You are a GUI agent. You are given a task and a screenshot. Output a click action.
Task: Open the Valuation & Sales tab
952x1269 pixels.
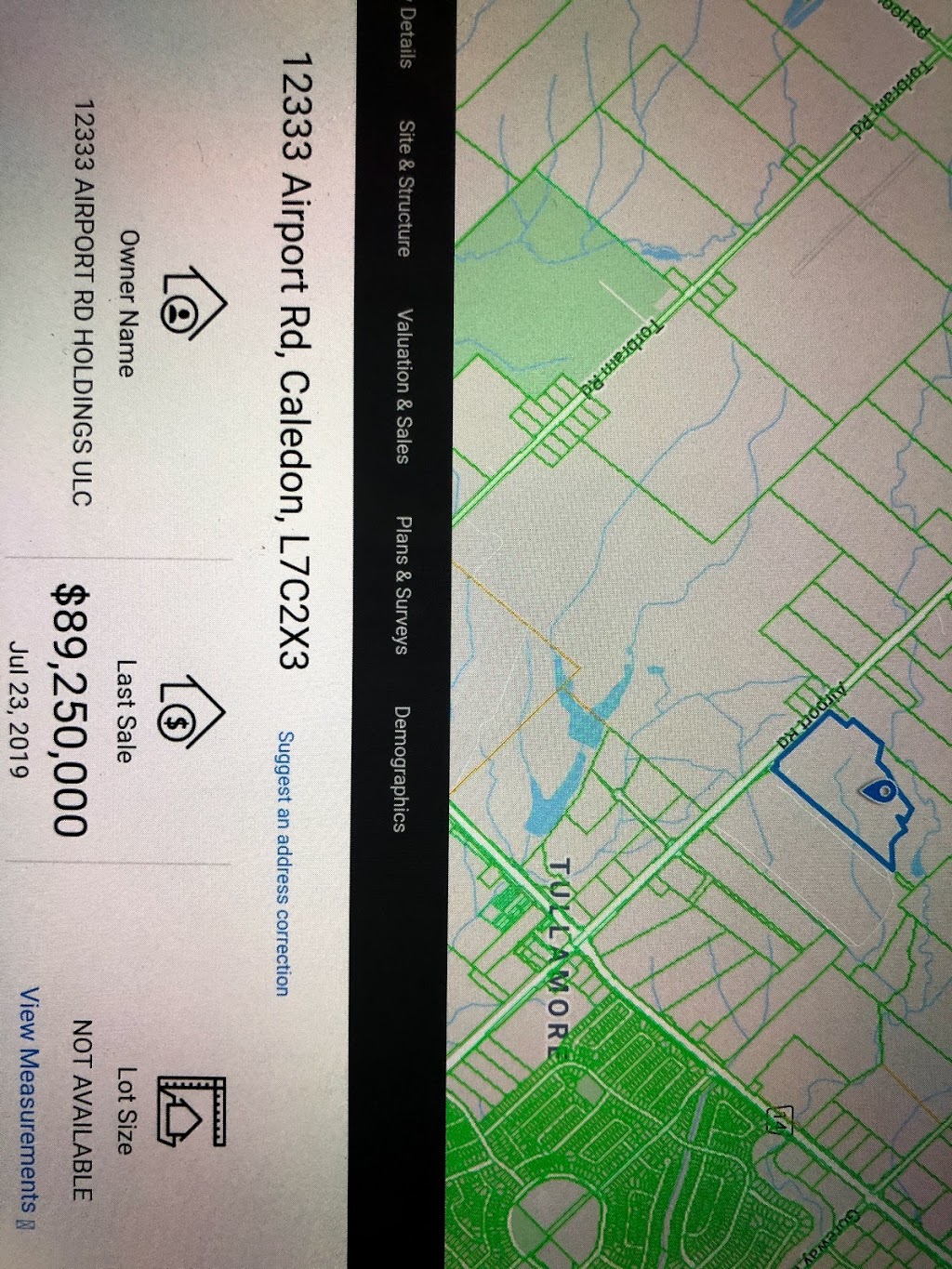click(403, 385)
